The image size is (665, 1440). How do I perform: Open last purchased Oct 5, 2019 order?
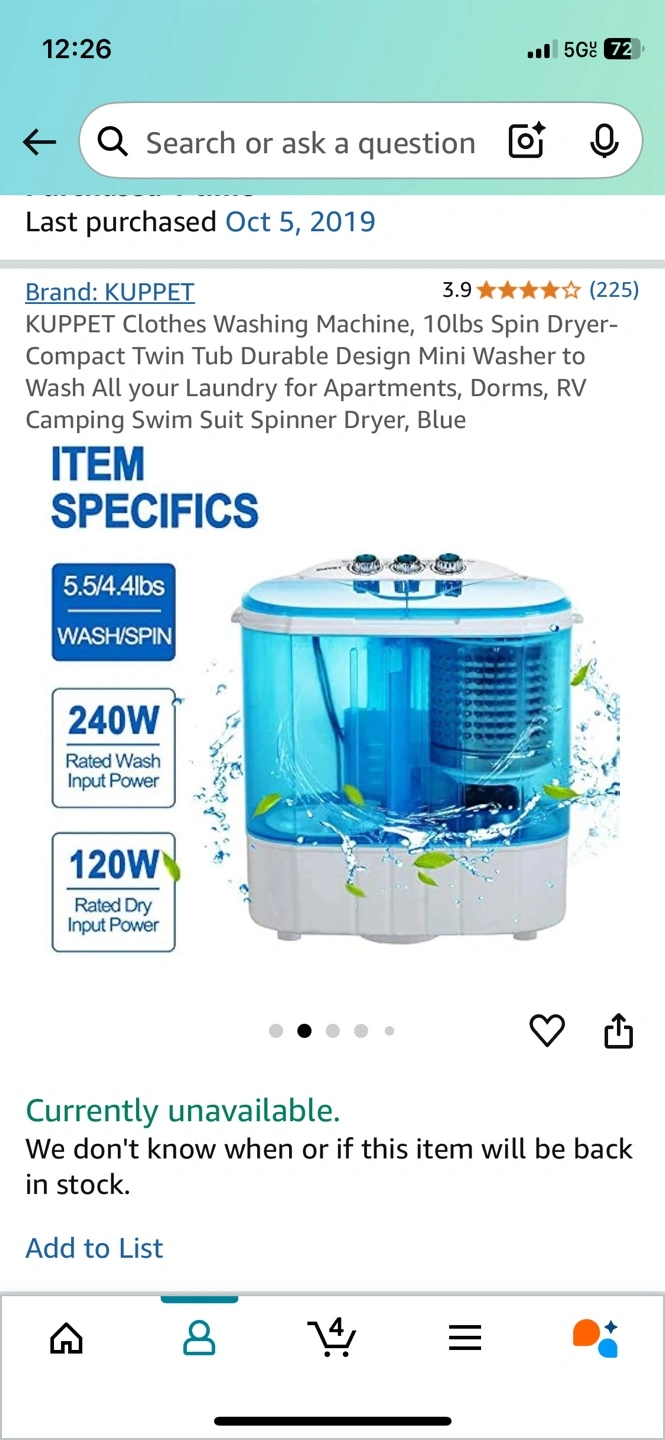coord(301,221)
